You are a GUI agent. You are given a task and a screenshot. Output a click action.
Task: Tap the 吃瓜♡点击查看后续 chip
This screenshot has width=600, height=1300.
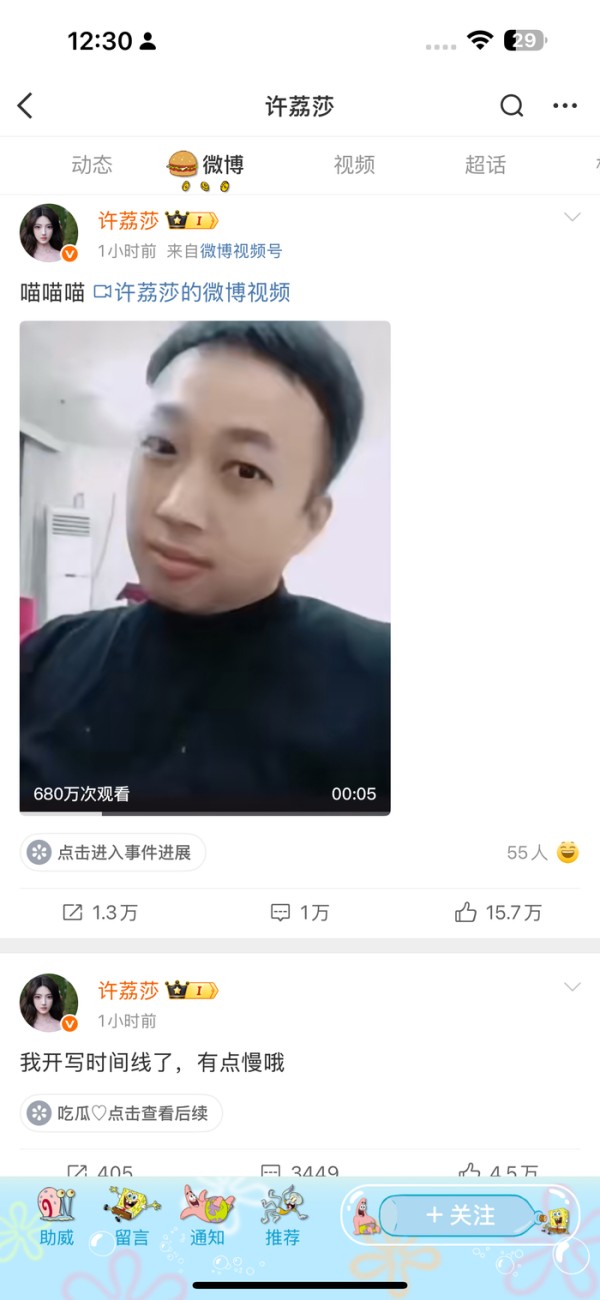tap(121, 1113)
